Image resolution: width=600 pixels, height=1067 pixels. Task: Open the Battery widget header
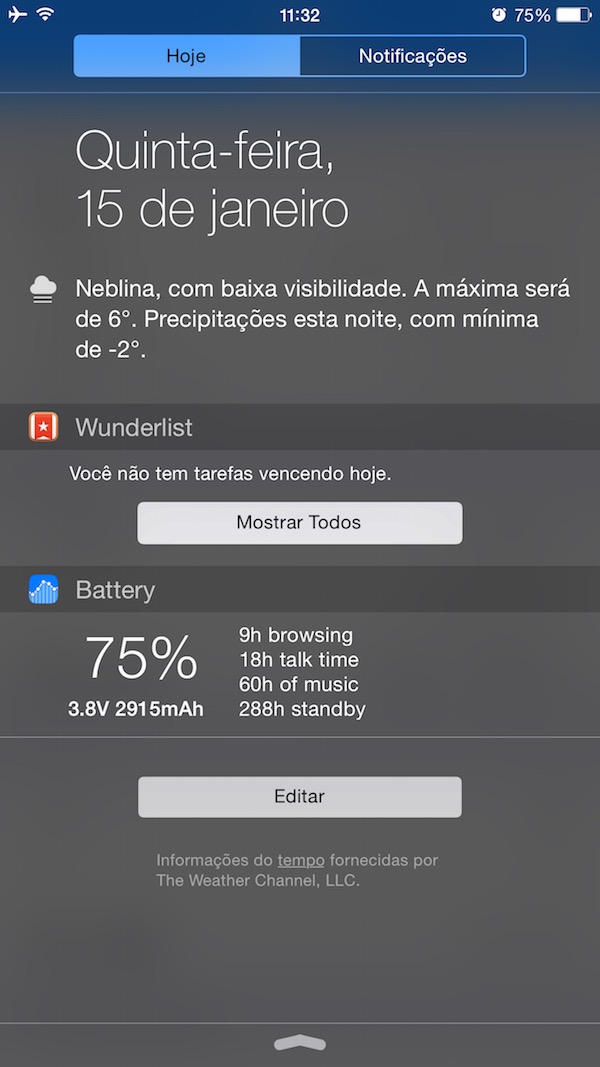point(300,589)
